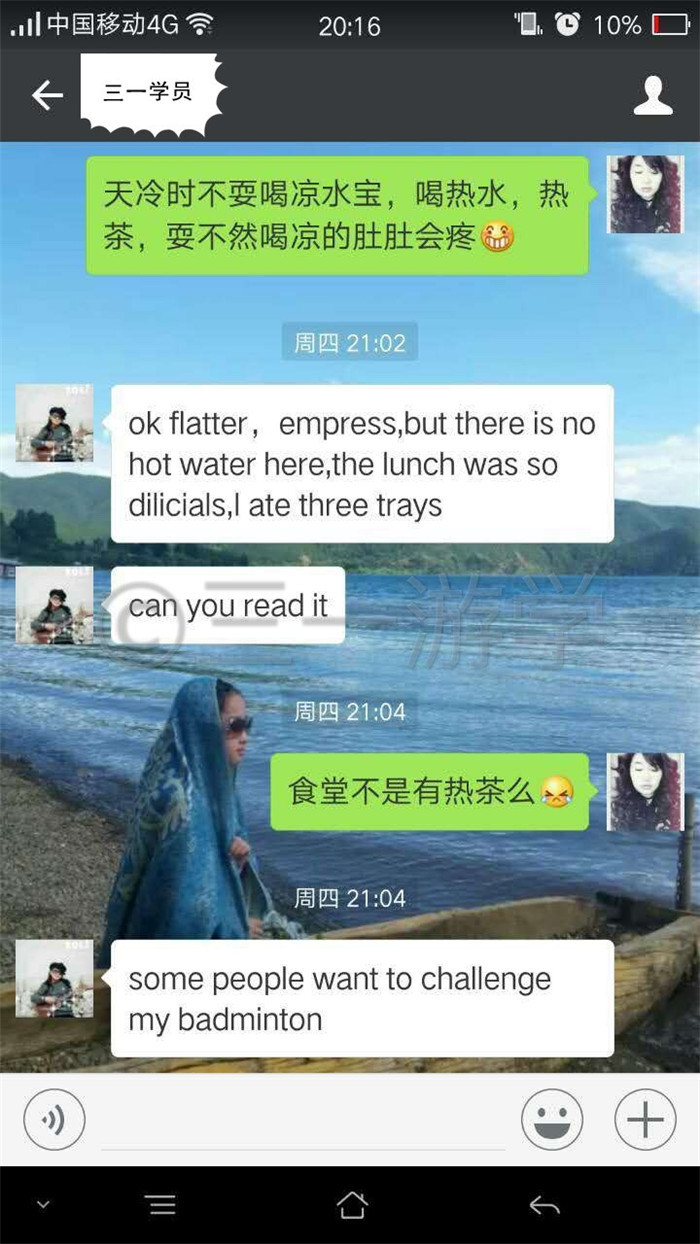Open the emoji picker

[552, 1119]
